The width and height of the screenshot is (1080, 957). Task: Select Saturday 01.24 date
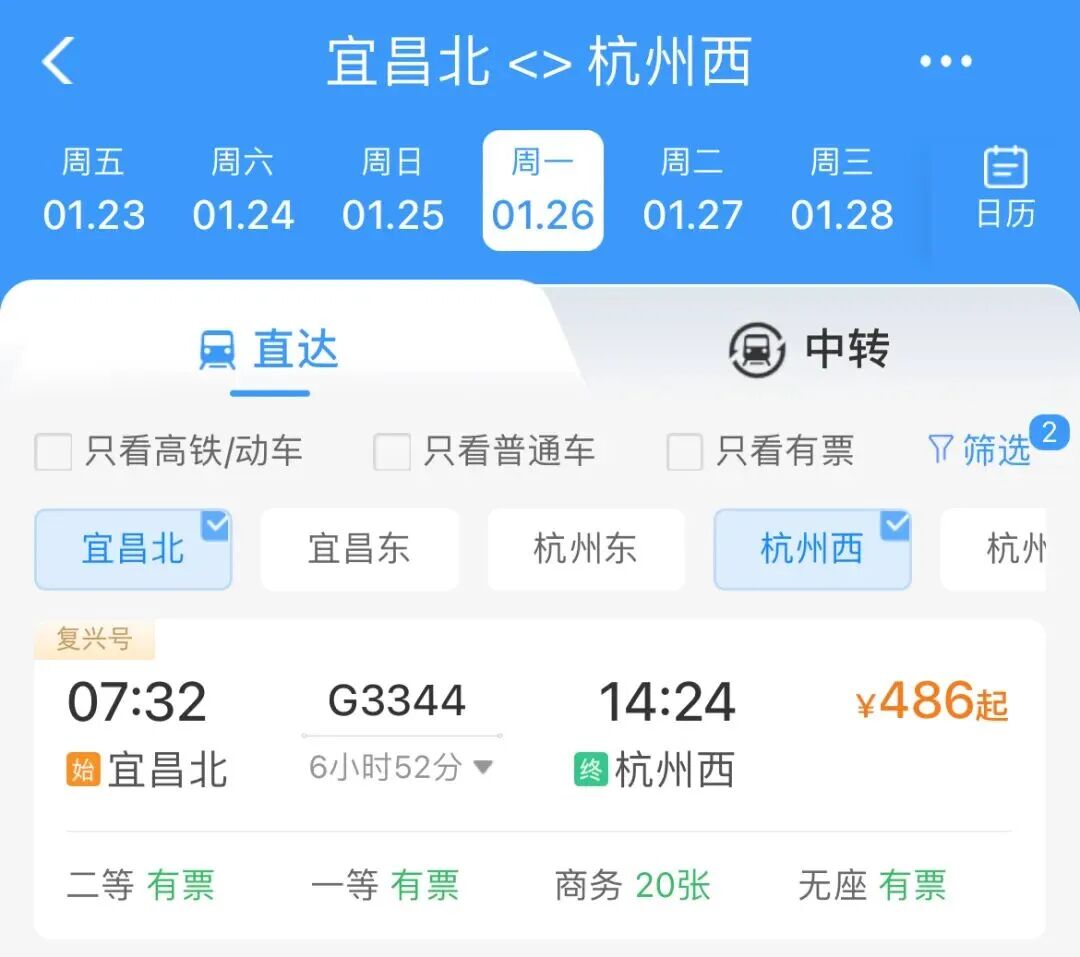click(243, 190)
